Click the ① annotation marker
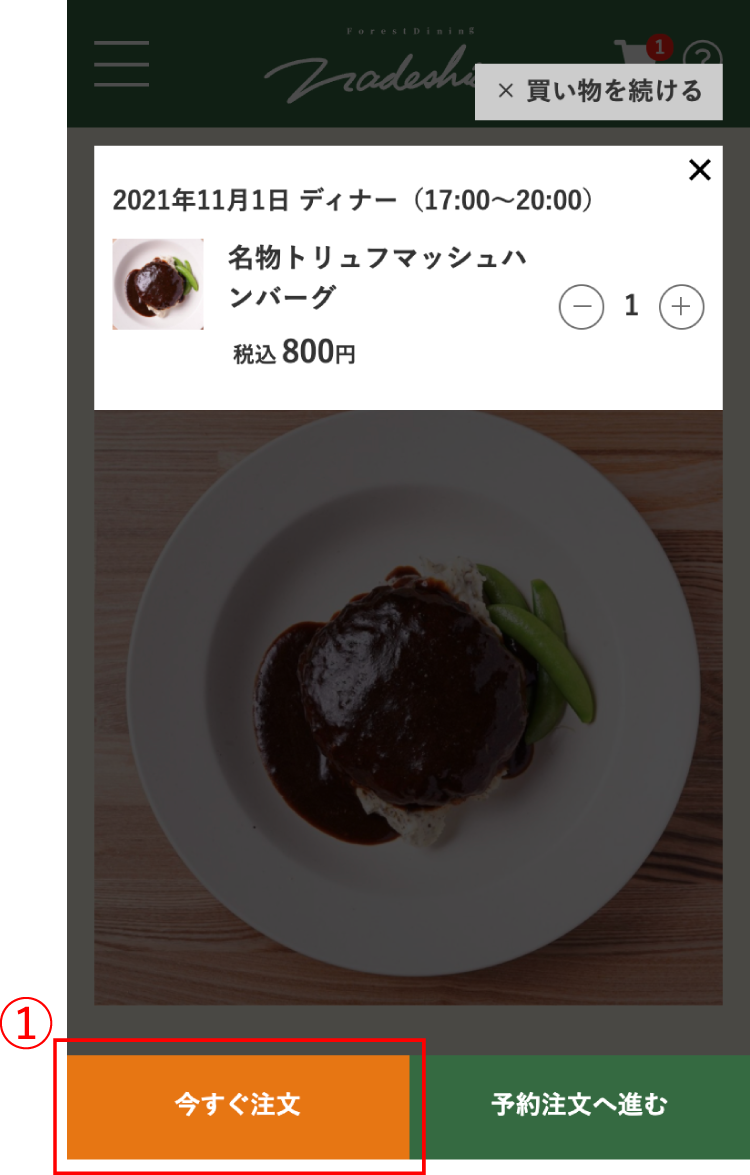750x1175 pixels. (x=27, y=1024)
